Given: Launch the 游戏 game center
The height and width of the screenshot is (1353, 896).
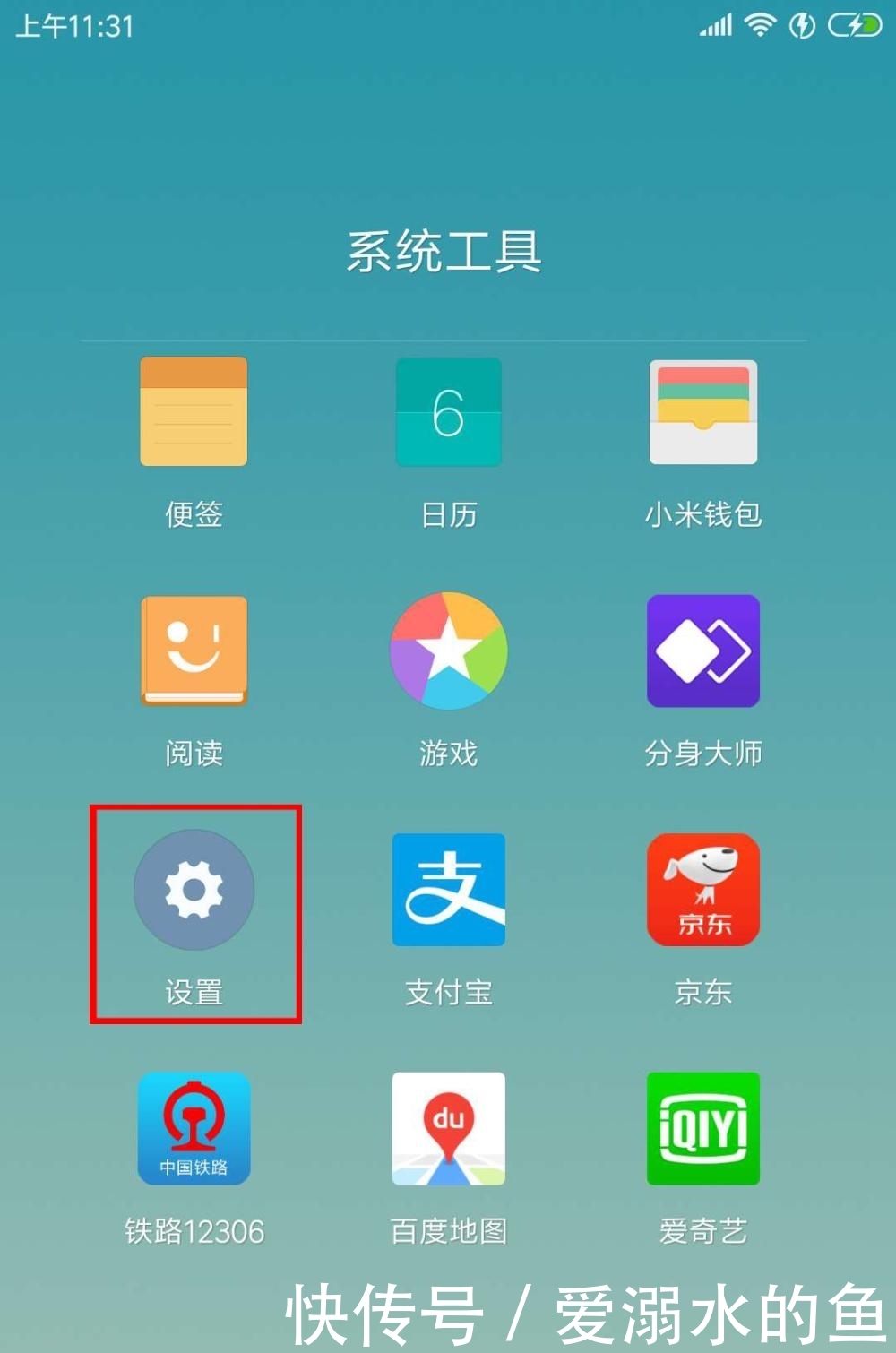Looking at the screenshot, I should pos(448,651).
